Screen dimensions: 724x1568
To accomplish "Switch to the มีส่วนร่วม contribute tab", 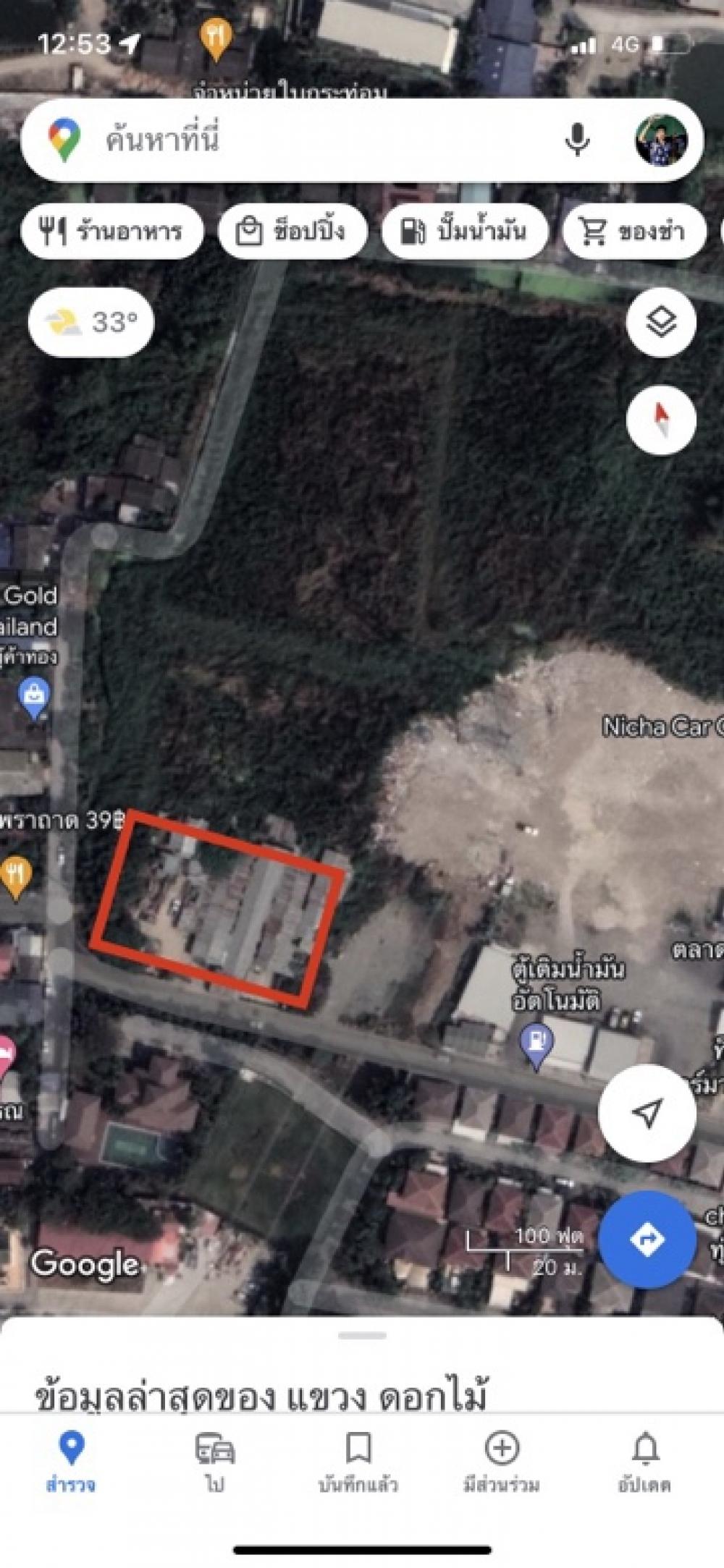I will 502,1462.
